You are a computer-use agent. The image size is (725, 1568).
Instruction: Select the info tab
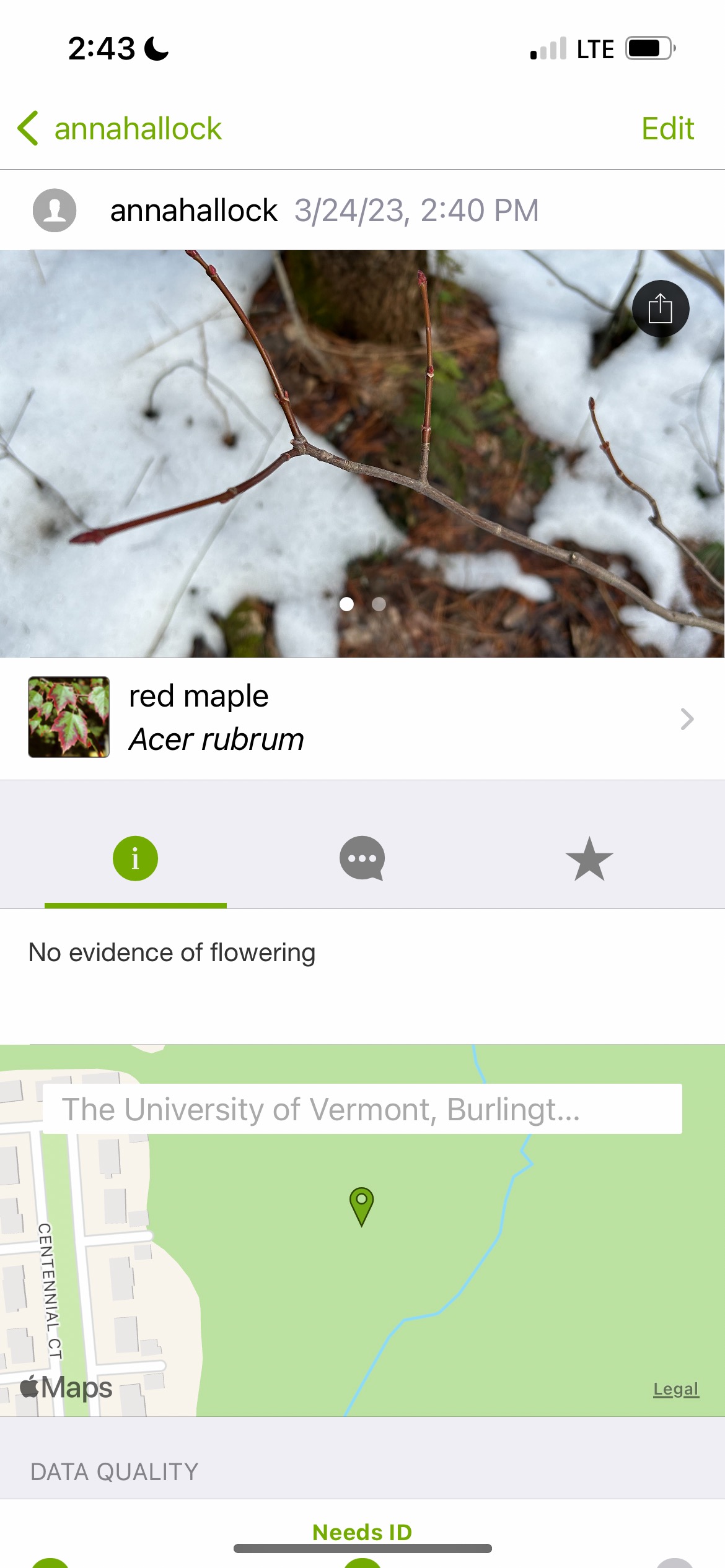[x=135, y=858]
